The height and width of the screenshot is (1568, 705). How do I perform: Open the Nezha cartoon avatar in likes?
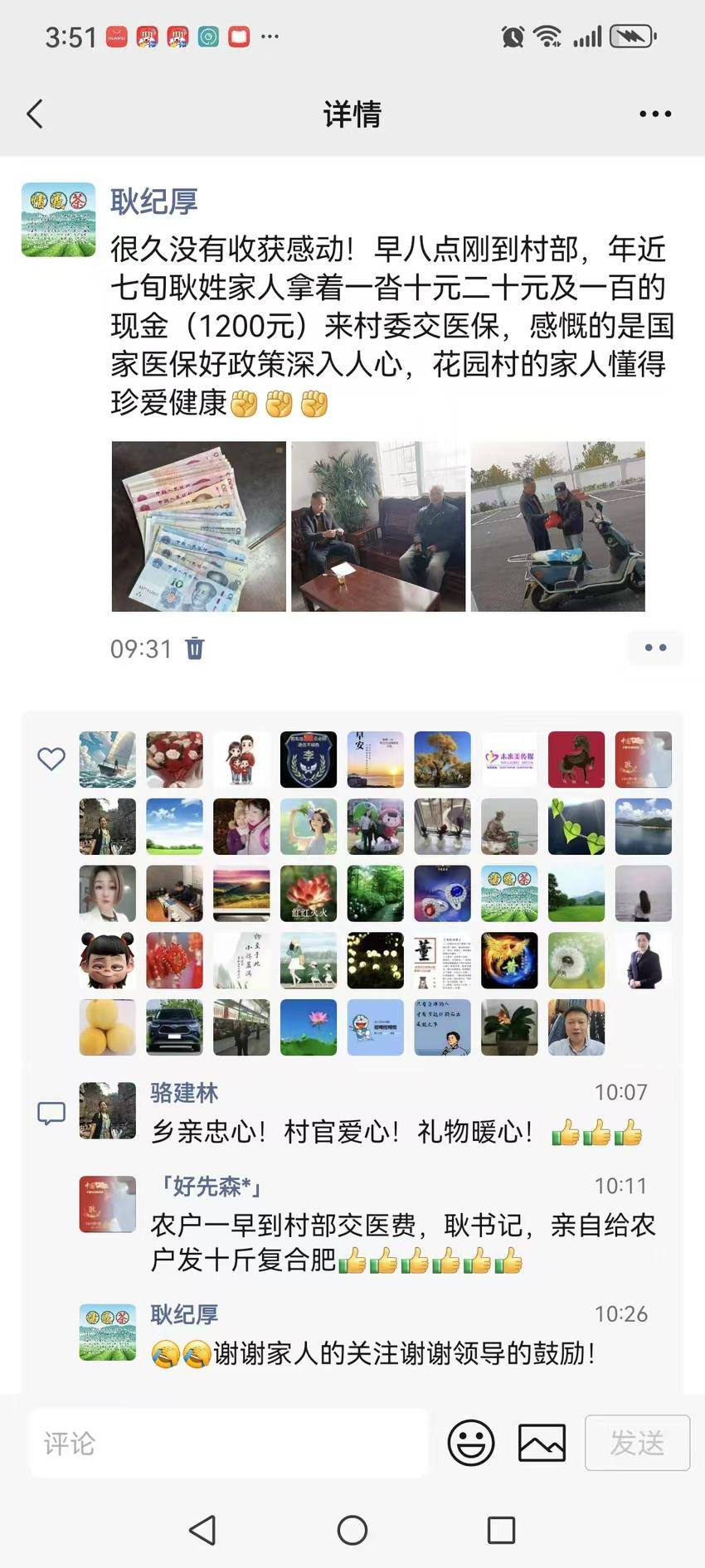click(x=108, y=960)
